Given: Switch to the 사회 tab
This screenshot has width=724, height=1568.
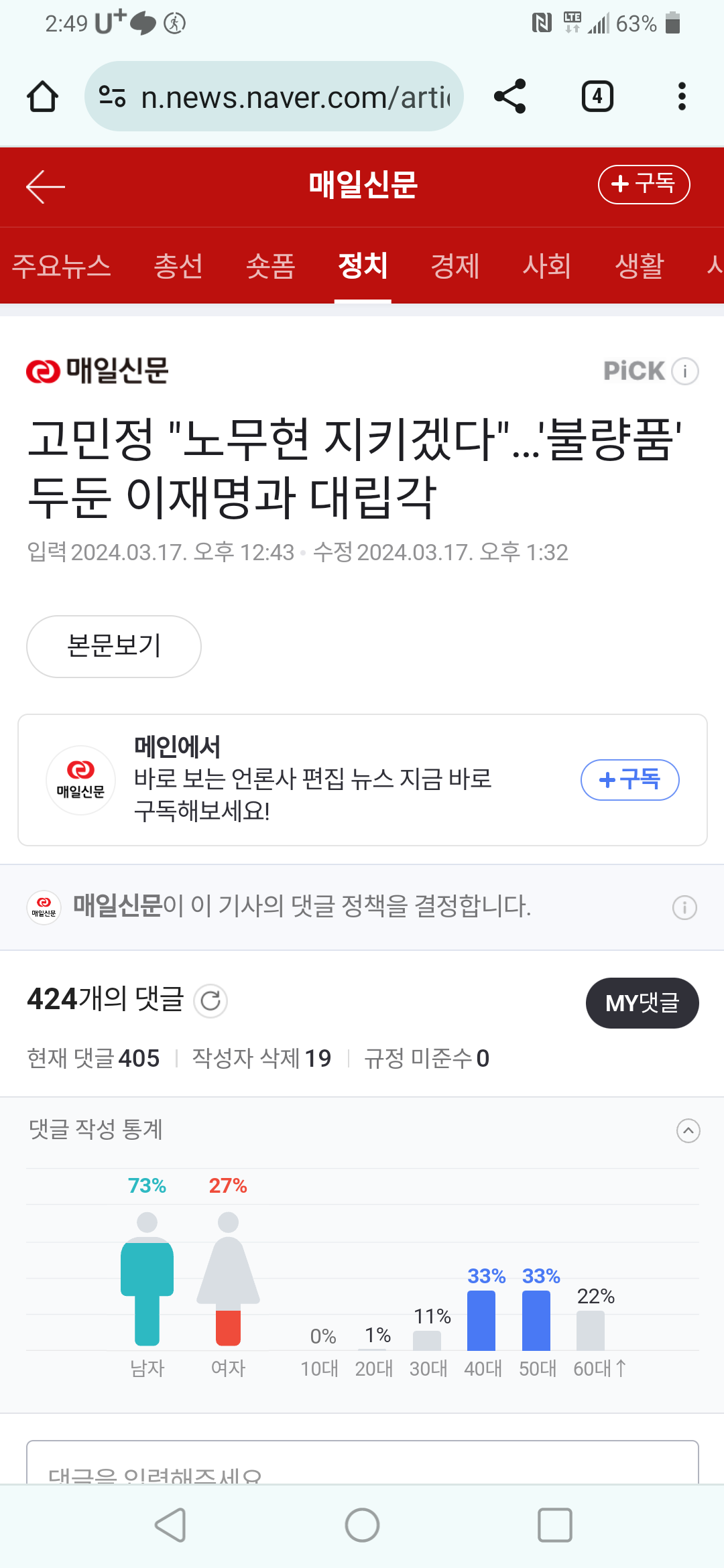Looking at the screenshot, I should 546,266.
